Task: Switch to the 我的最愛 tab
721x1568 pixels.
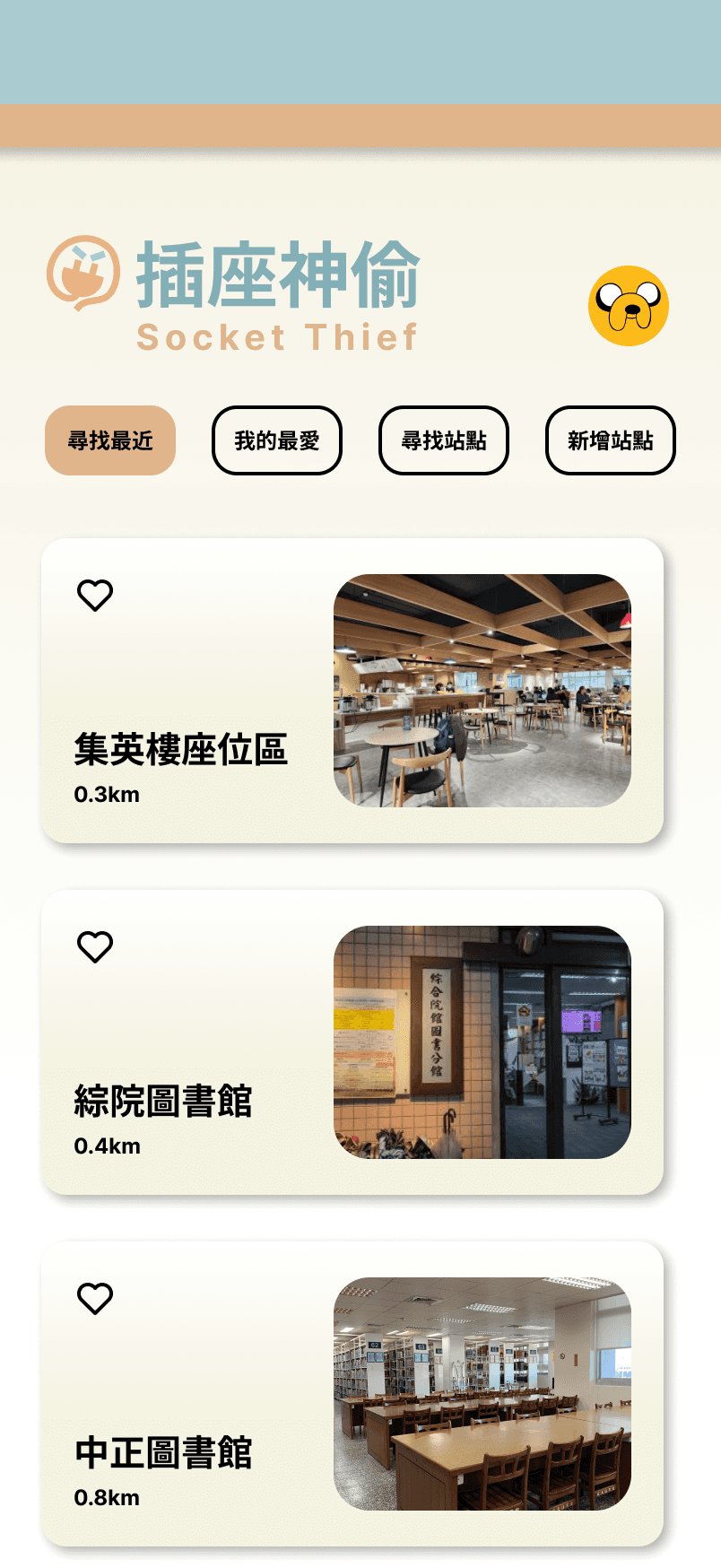Action: point(277,440)
